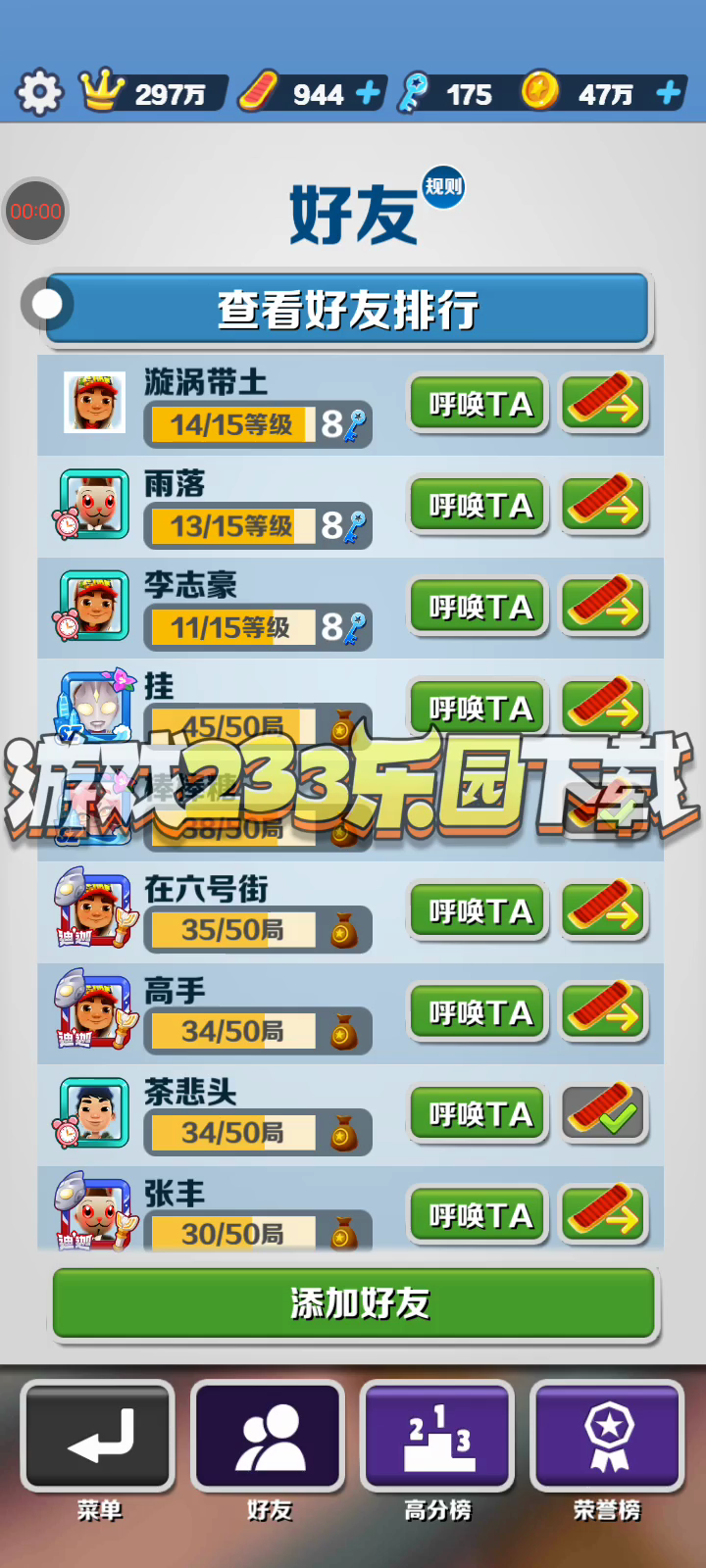Add more coins with the plus icon
The height and width of the screenshot is (1568, 706).
point(669,93)
